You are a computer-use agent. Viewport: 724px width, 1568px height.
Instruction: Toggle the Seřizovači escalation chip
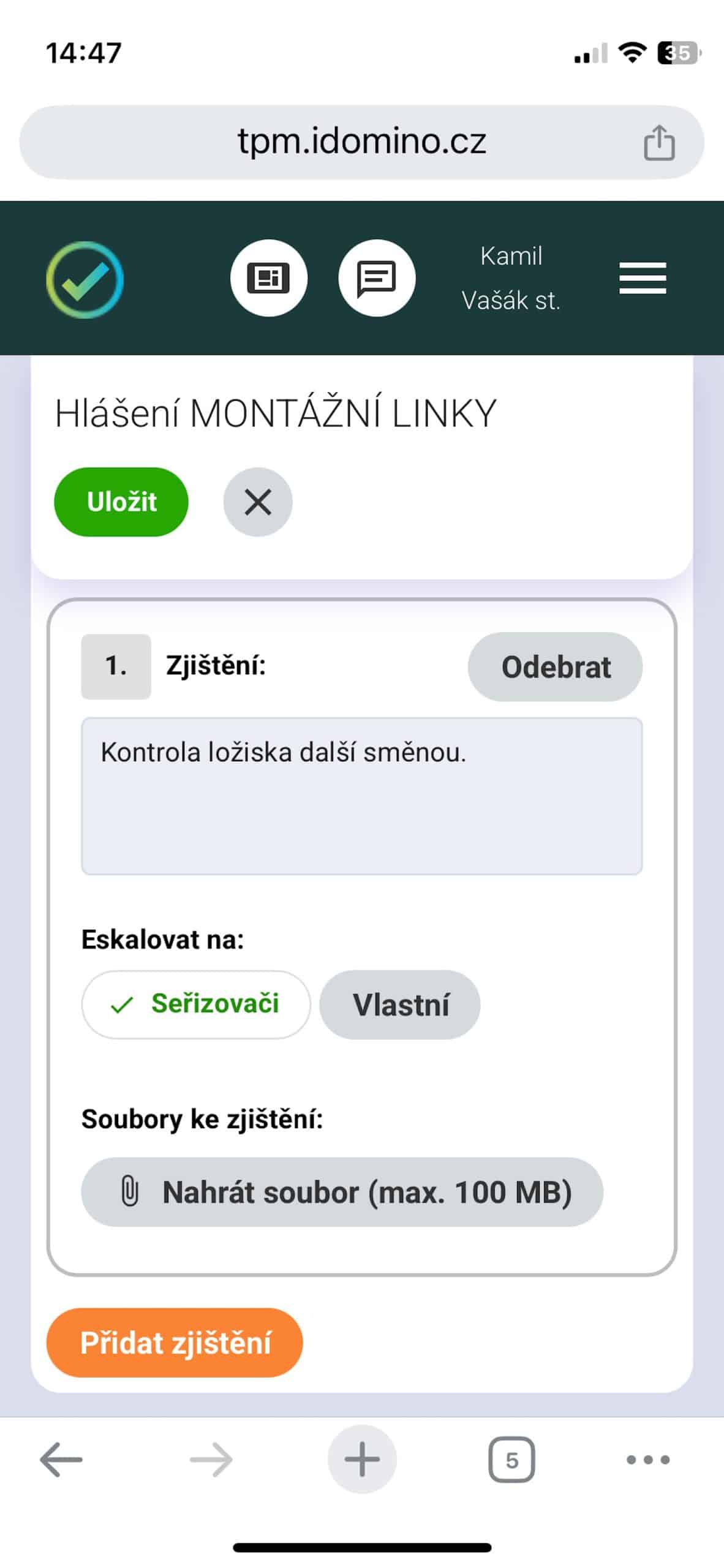196,1005
